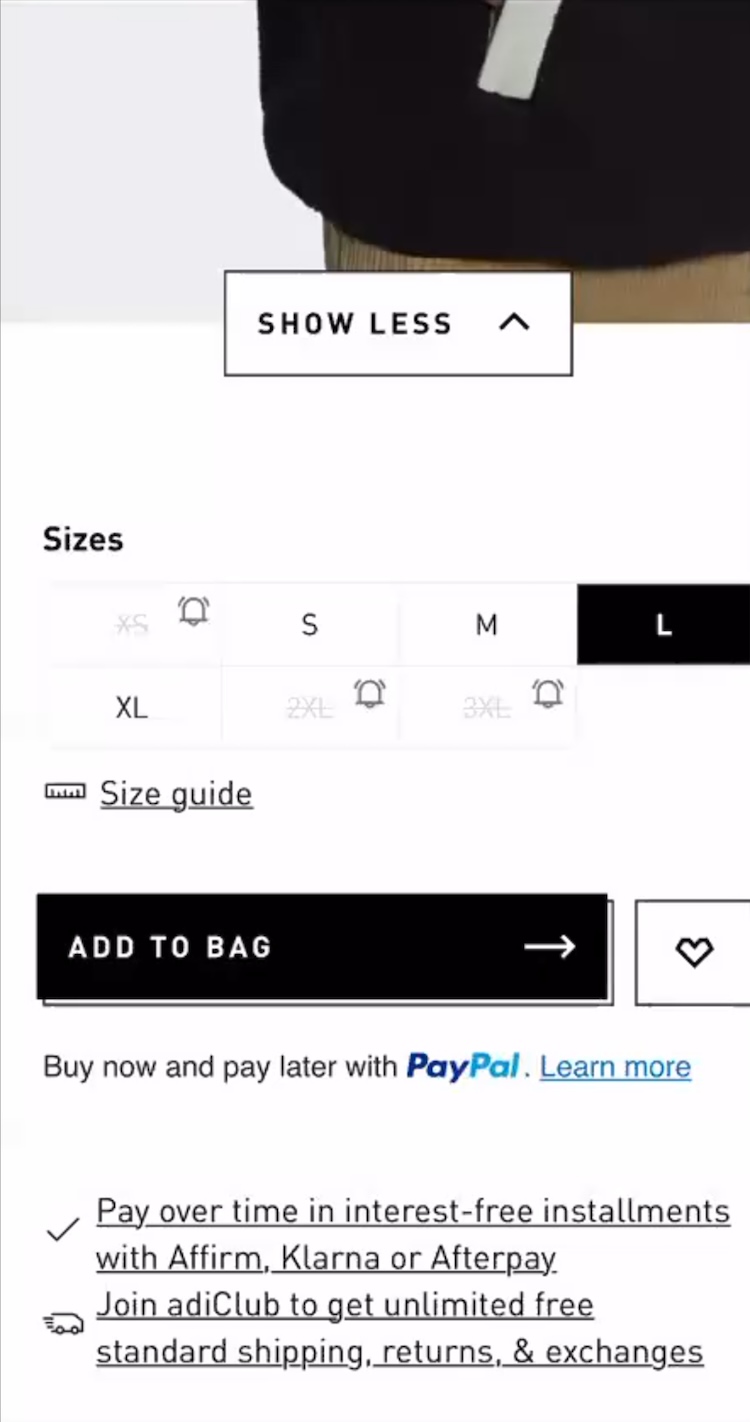The height and width of the screenshot is (1422, 750).
Task: Open PayPal Learn more link
Action: [615, 1067]
